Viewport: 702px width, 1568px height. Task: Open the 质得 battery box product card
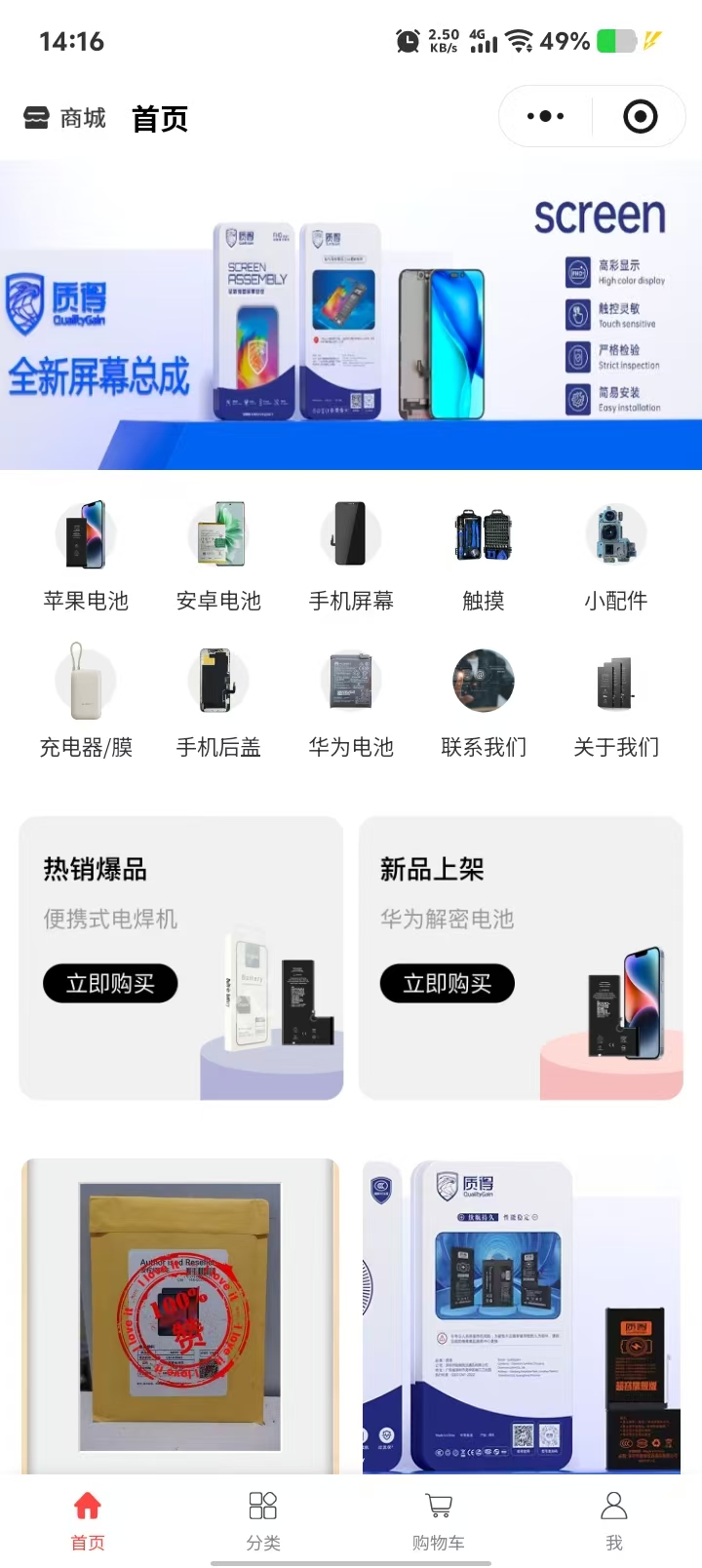(x=522, y=1316)
